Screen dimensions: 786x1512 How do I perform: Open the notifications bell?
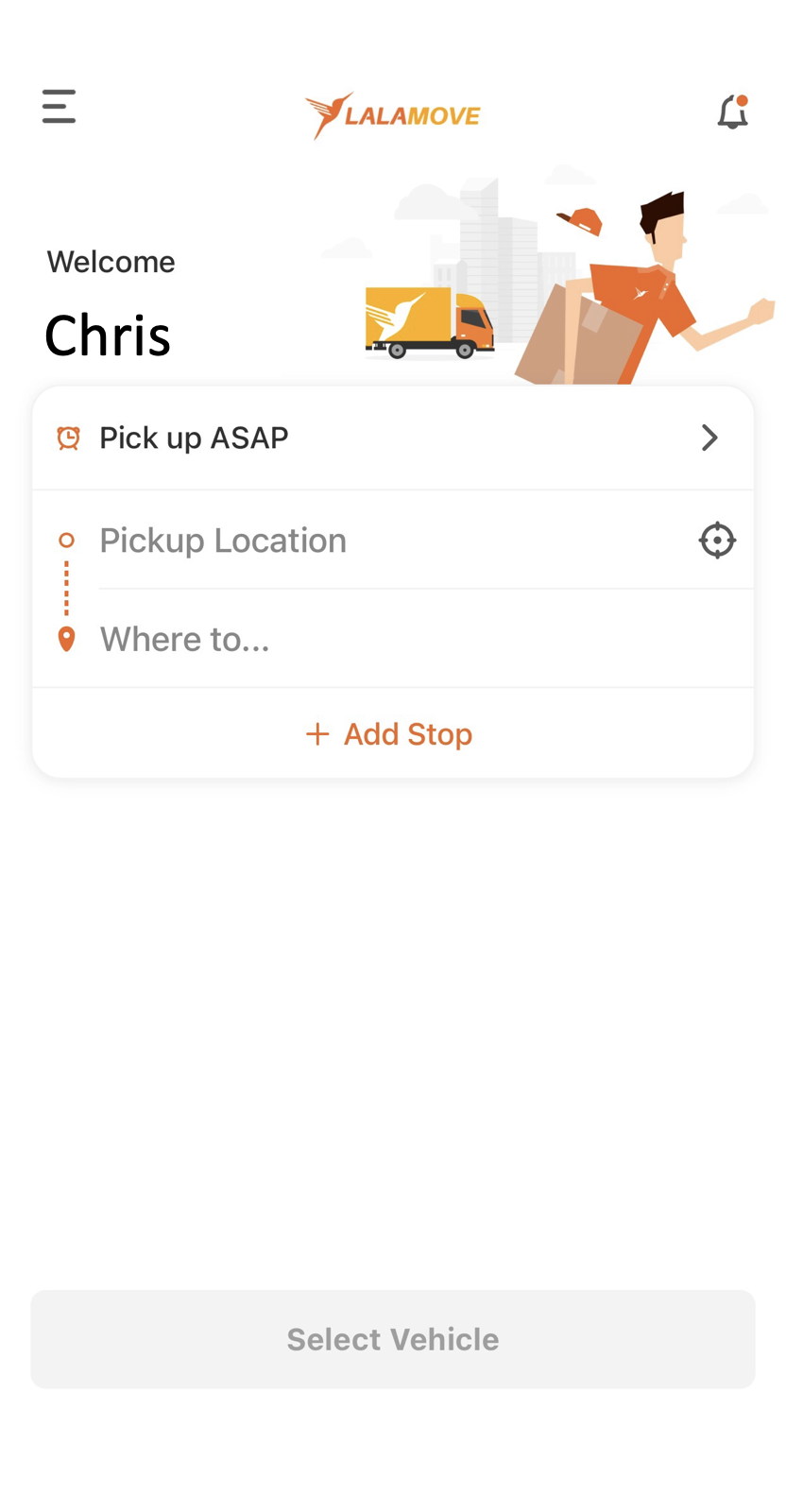(732, 112)
